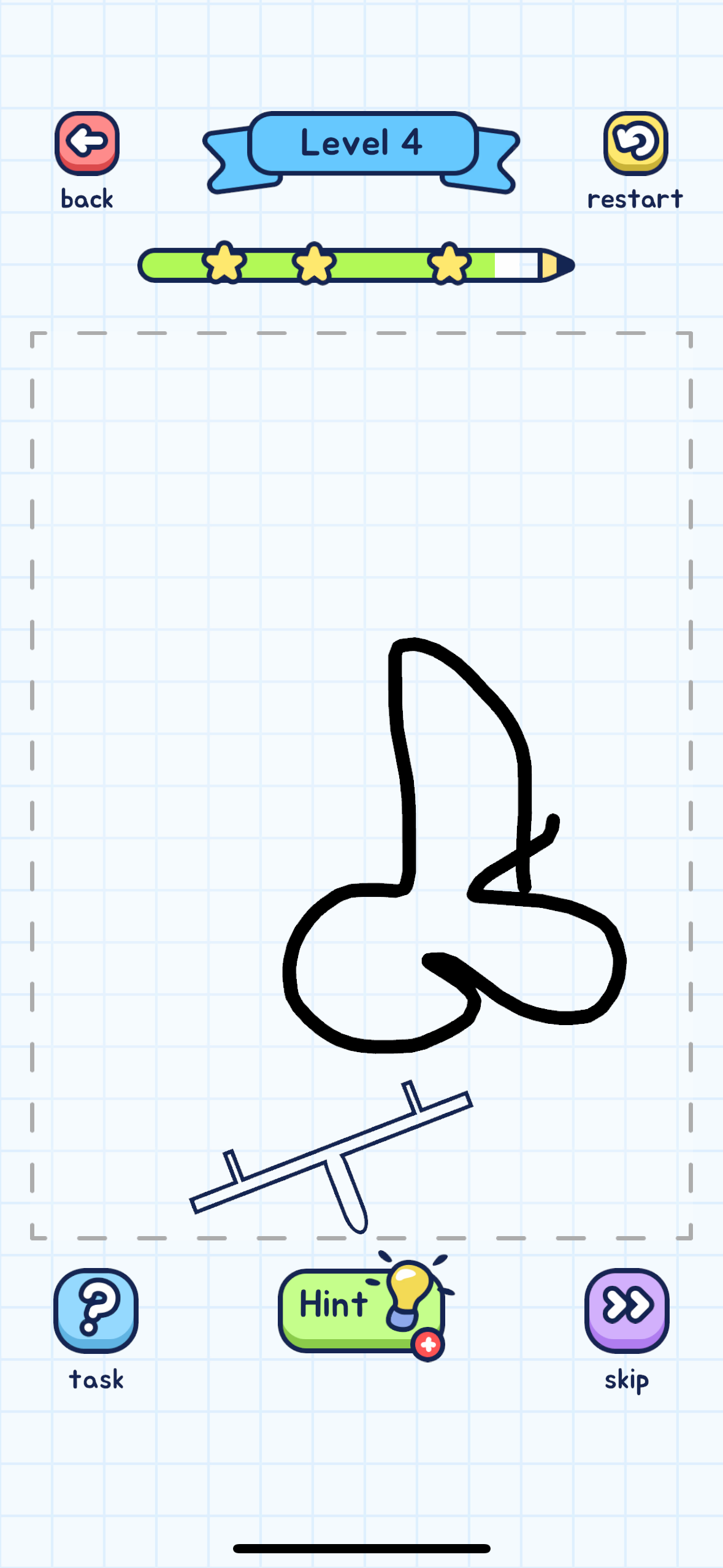Get a hint with the Hint button
The image size is (723, 1568).
click(x=360, y=1309)
